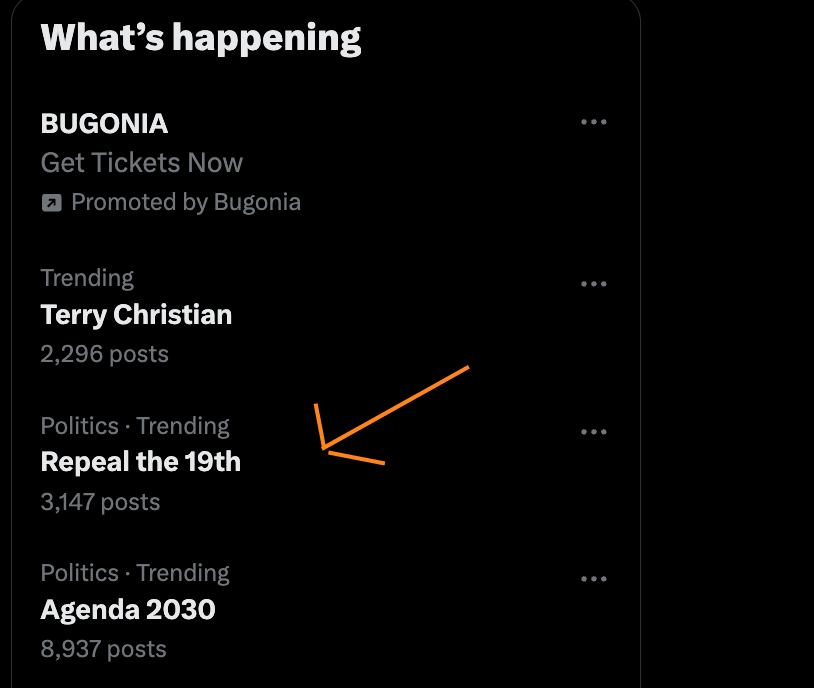
Task: Open the promoted BUGONIA trend
Action: pos(325,163)
